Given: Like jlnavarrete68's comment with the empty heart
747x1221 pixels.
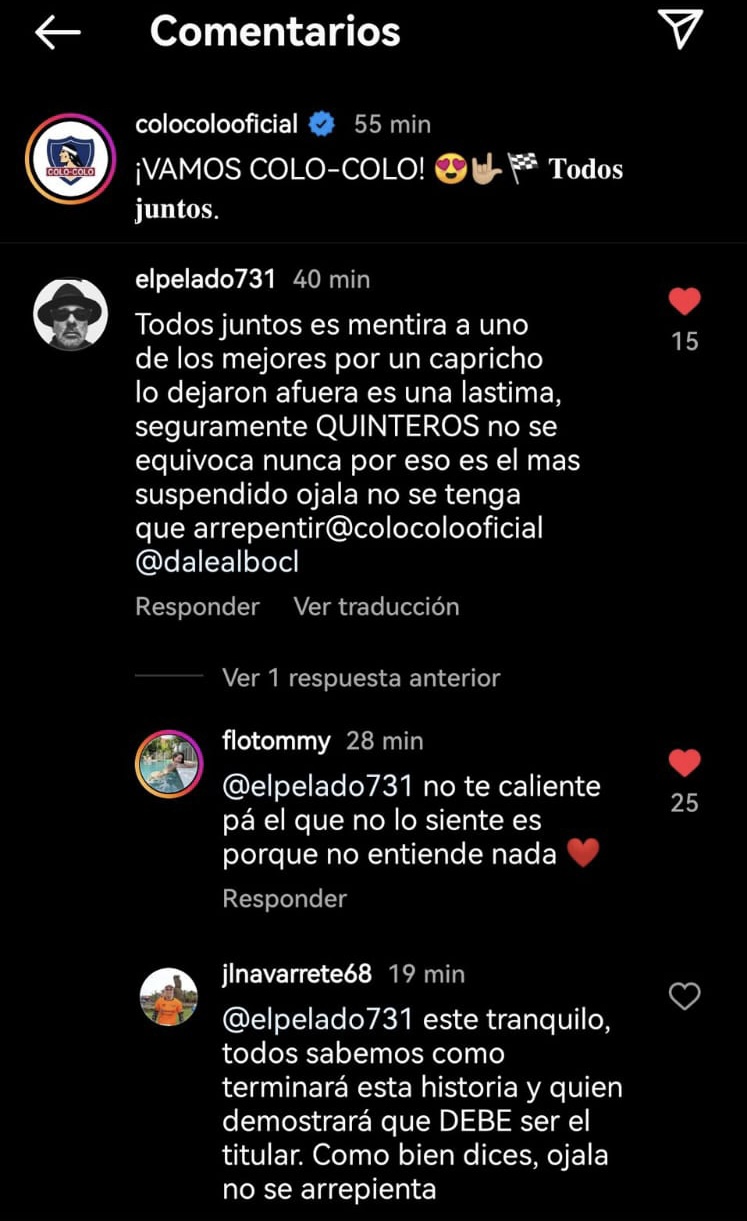Looking at the screenshot, I should 684,996.
